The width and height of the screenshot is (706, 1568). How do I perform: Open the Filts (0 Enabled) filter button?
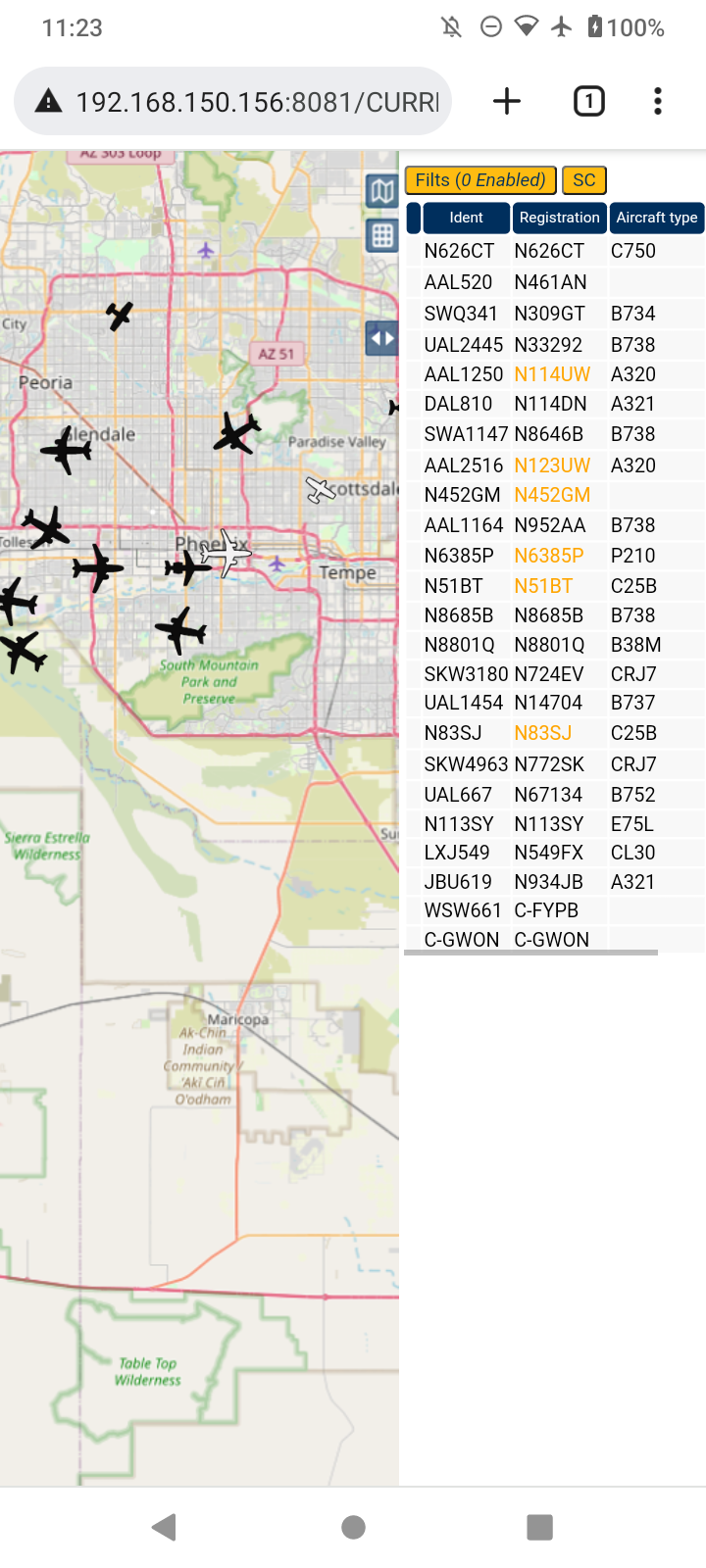480,180
